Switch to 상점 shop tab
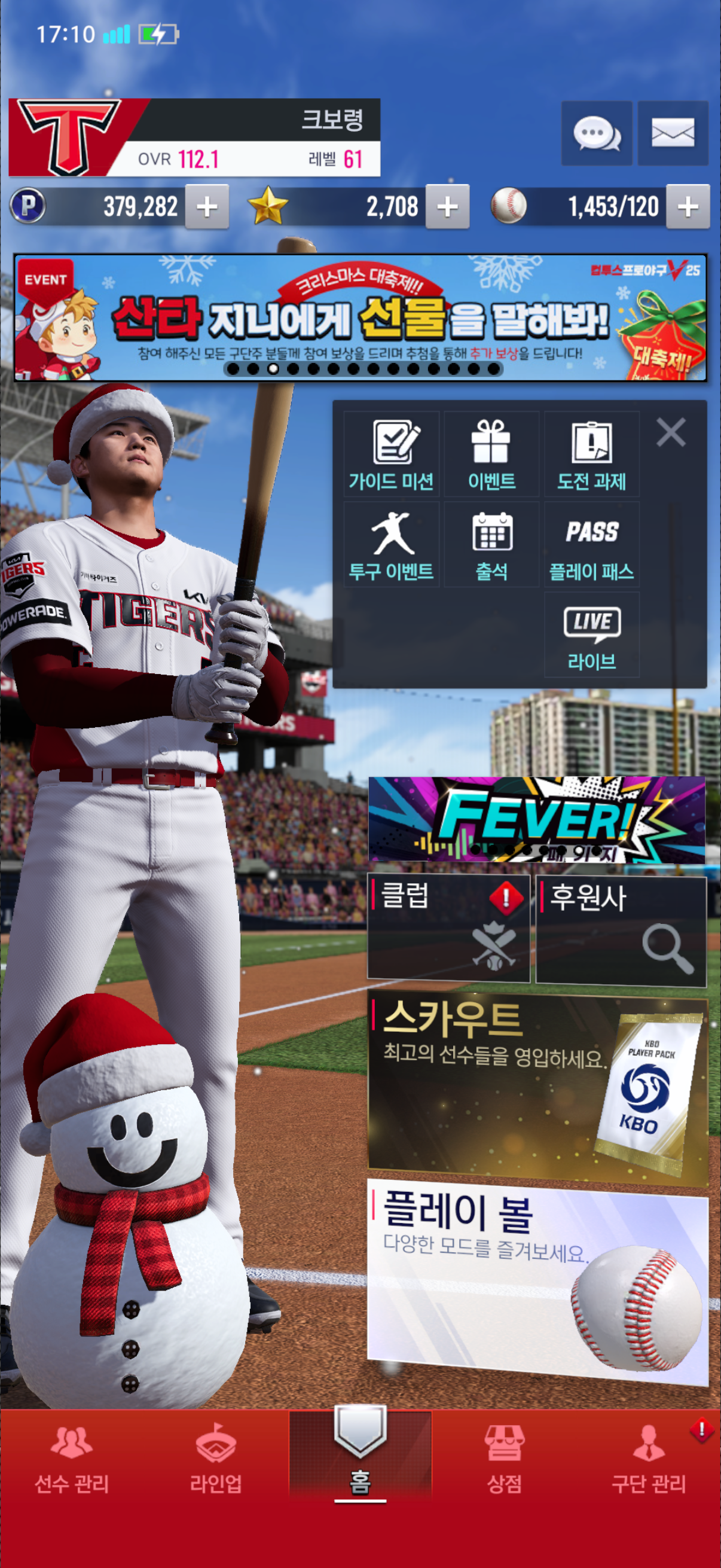This screenshot has height=1568, width=721. 504,1460
